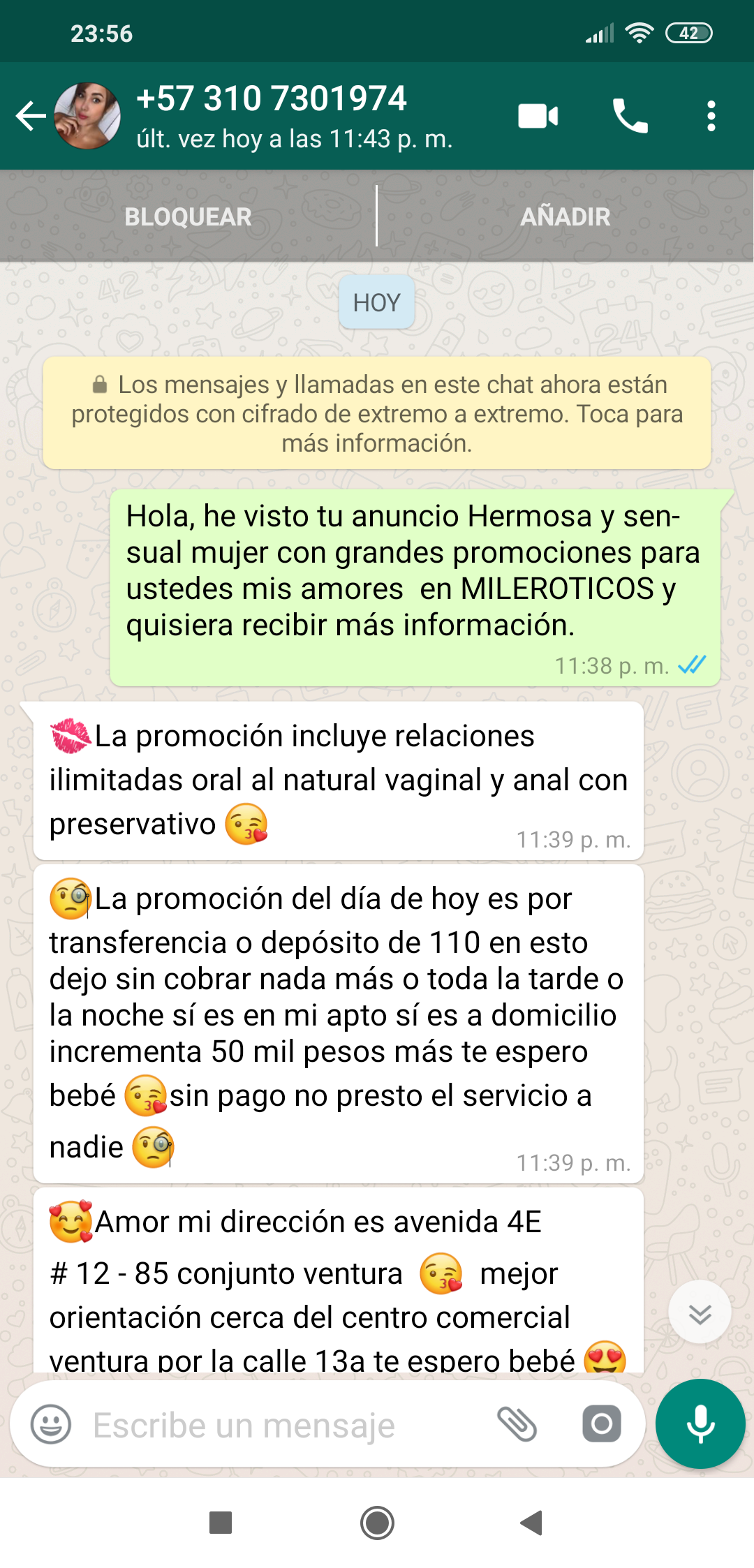Open the three-dot overflow menu
Viewport: 754px width, 1568px height.
point(711,116)
